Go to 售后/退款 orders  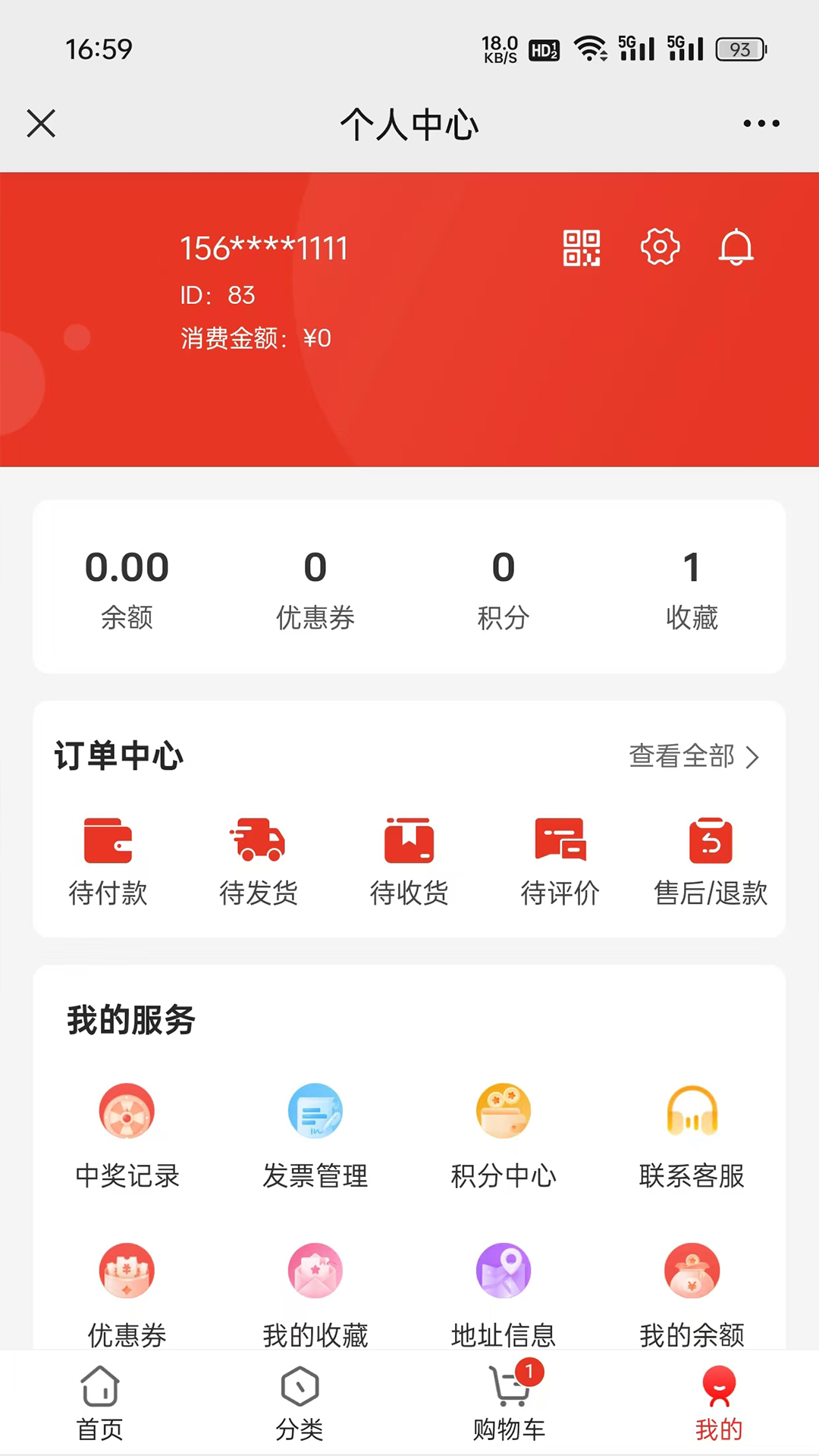point(711,861)
